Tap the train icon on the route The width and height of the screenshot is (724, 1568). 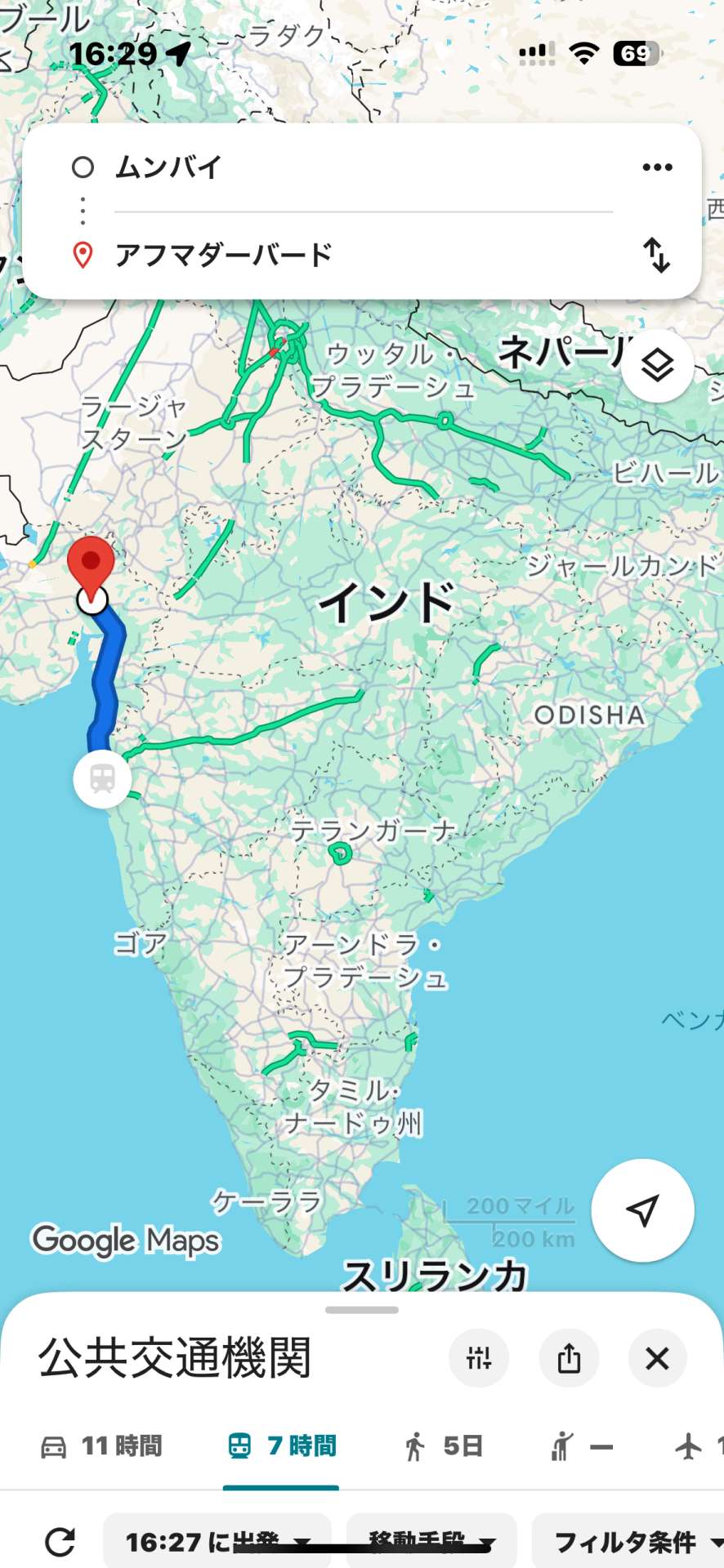click(x=102, y=779)
